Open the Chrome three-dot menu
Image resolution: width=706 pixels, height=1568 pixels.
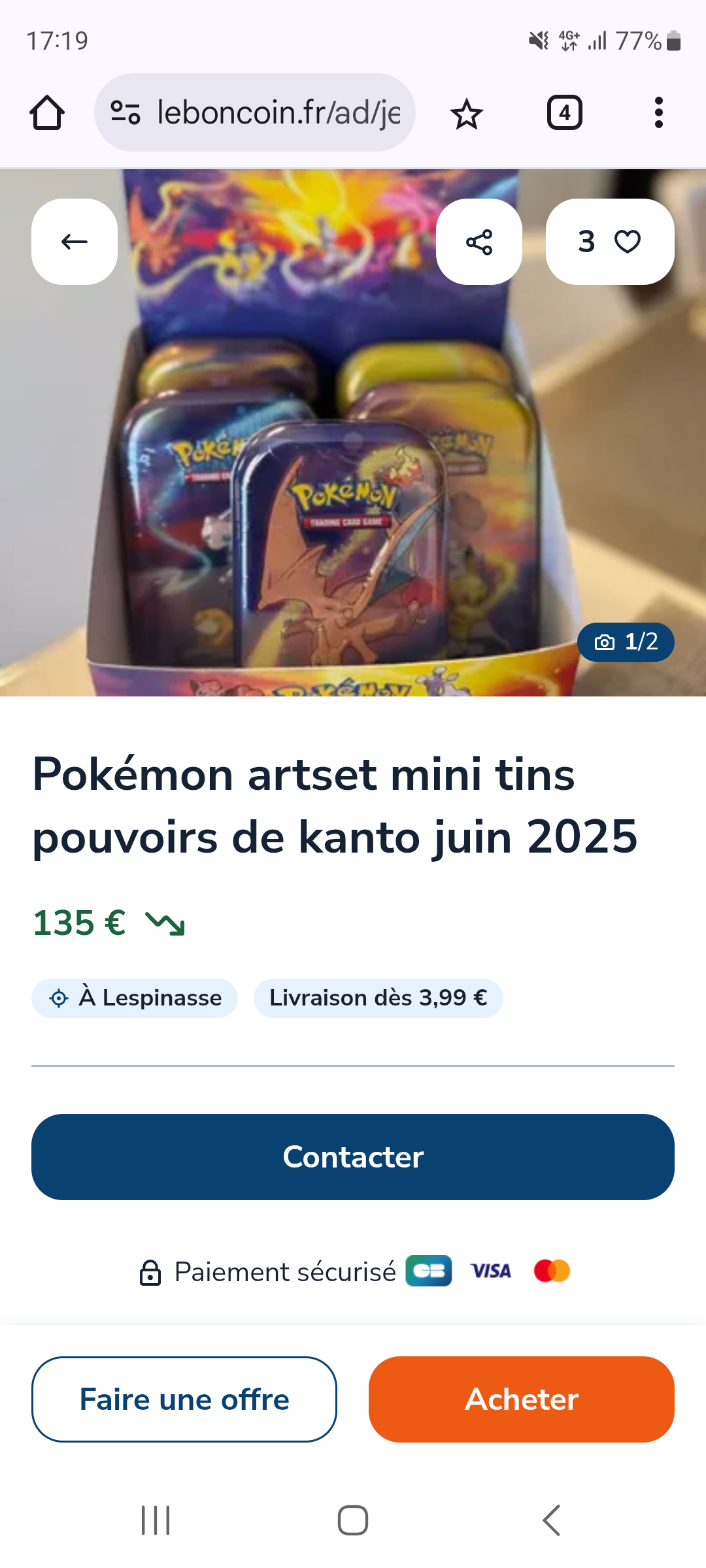click(658, 112)
